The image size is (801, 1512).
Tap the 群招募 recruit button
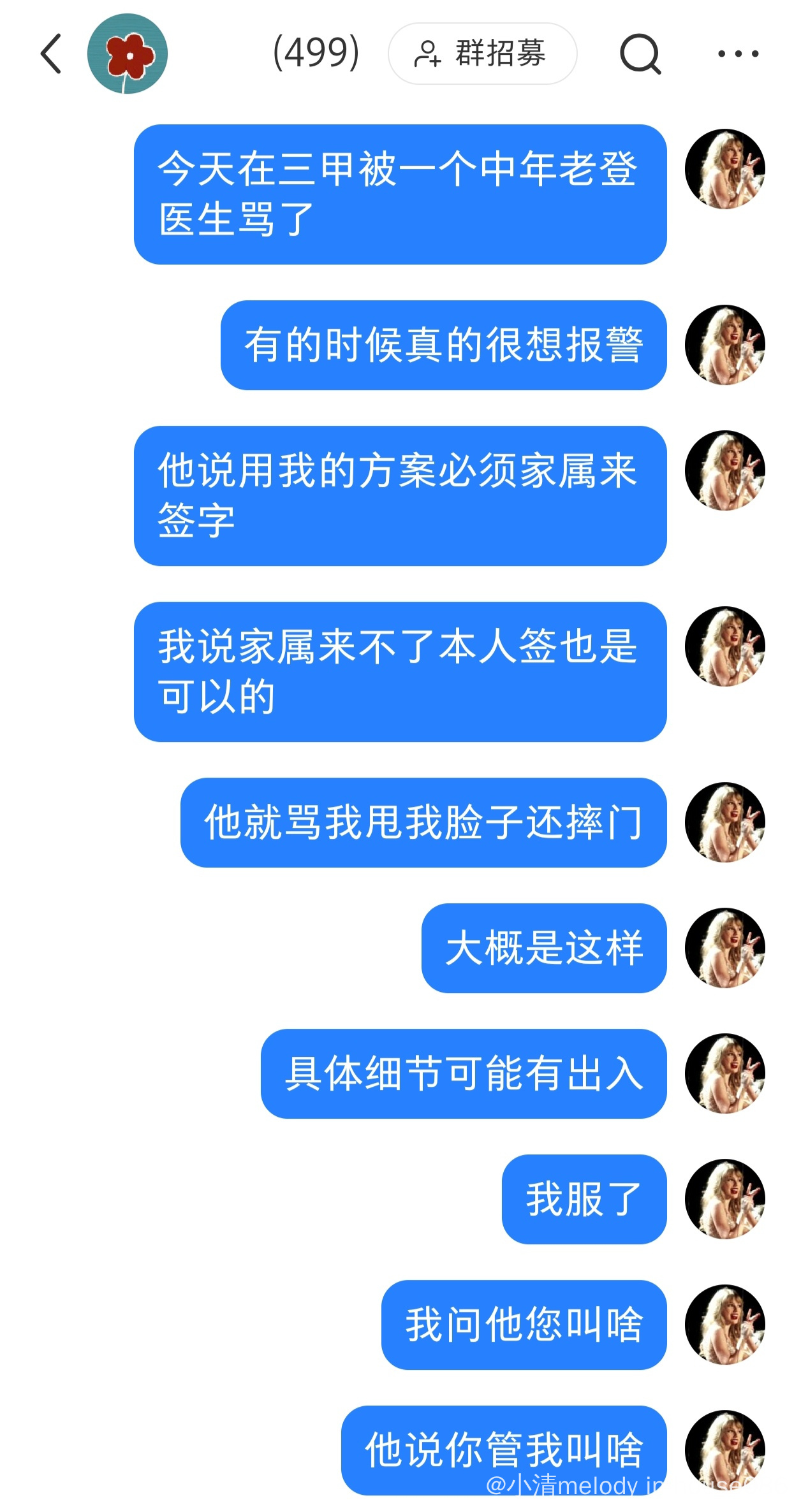click(483, 54)
